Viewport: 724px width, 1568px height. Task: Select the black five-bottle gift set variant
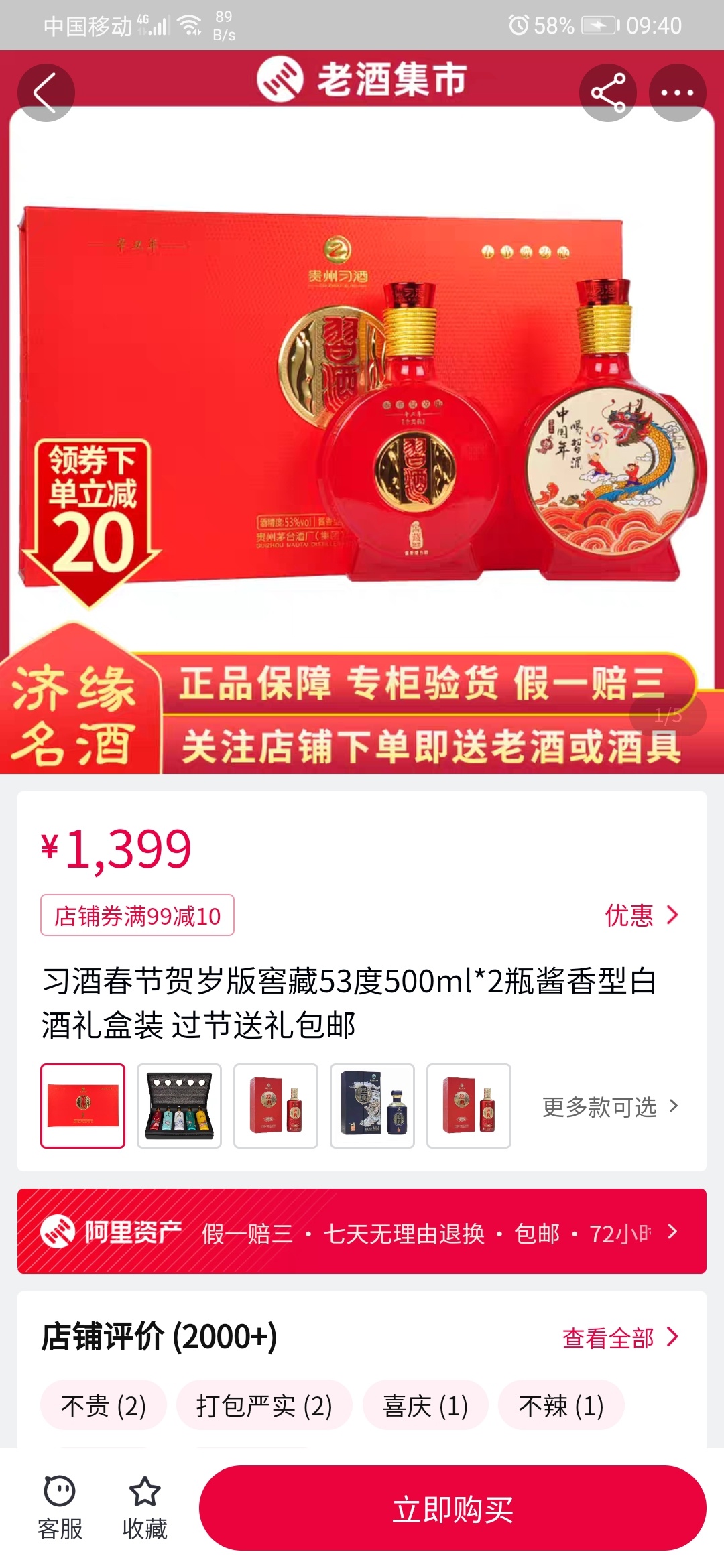pyautogui.click(x=179, y=1106)
